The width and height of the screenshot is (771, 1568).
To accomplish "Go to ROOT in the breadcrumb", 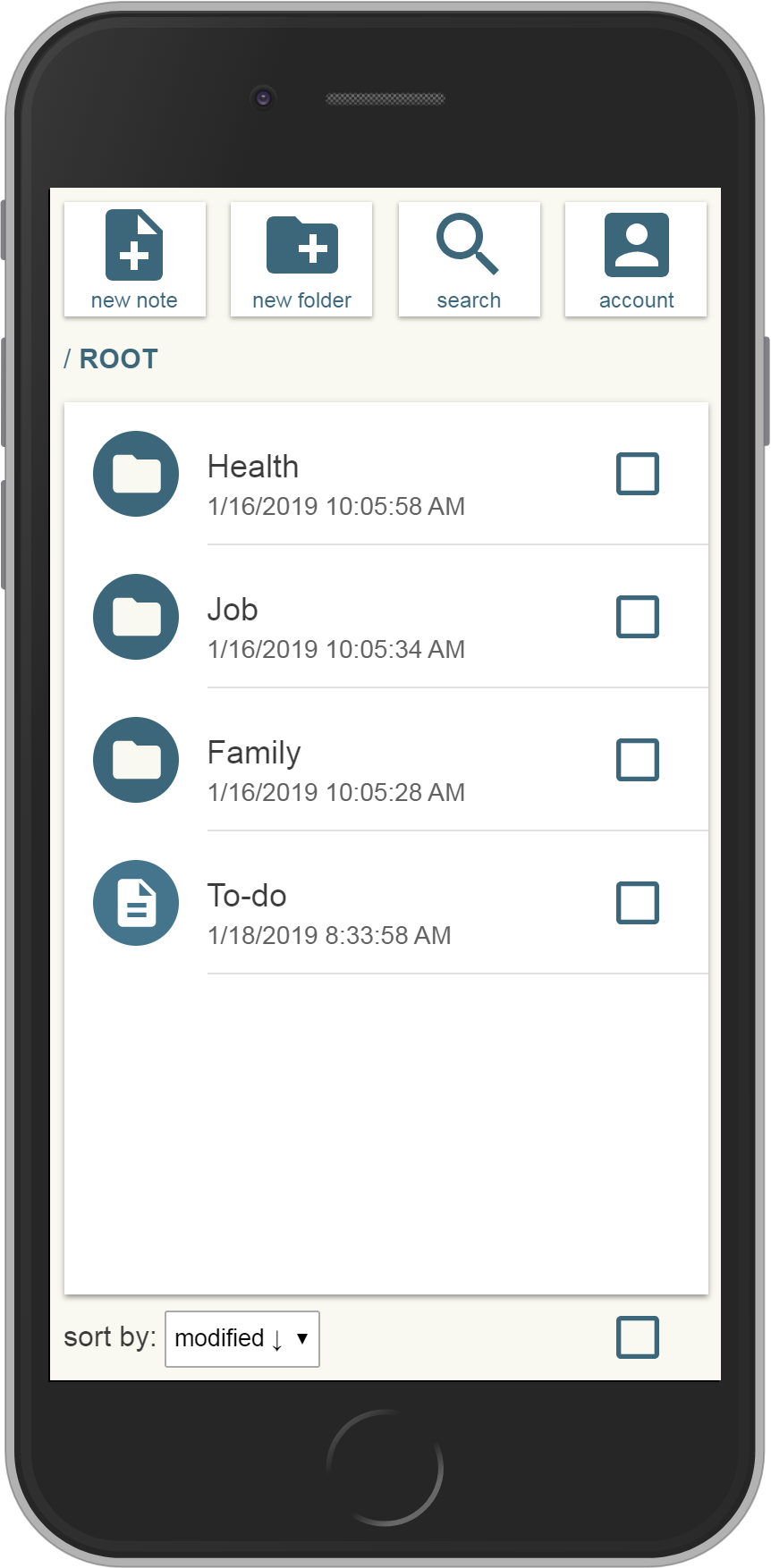I will (119, 359).
